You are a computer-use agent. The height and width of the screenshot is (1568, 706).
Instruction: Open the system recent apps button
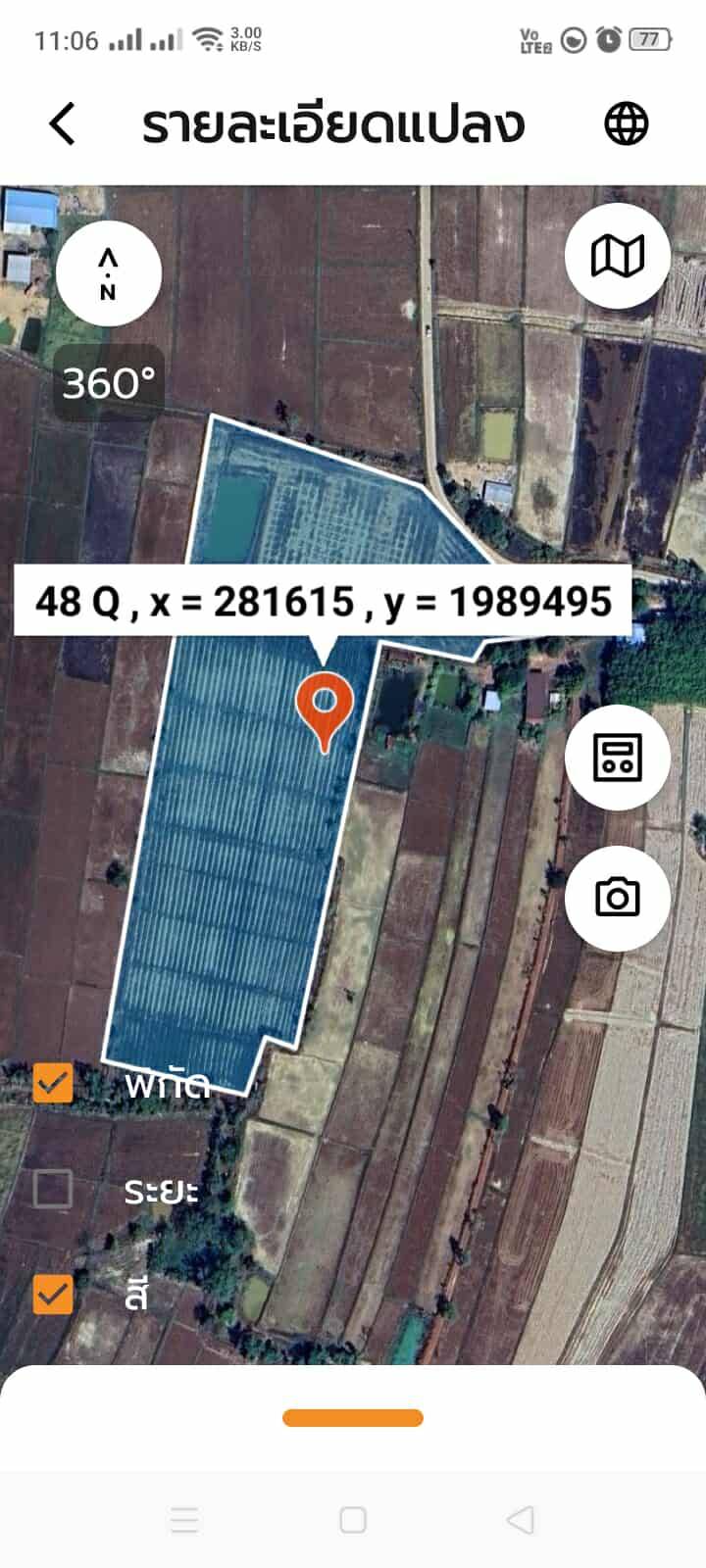click(x=184, y=1520)
